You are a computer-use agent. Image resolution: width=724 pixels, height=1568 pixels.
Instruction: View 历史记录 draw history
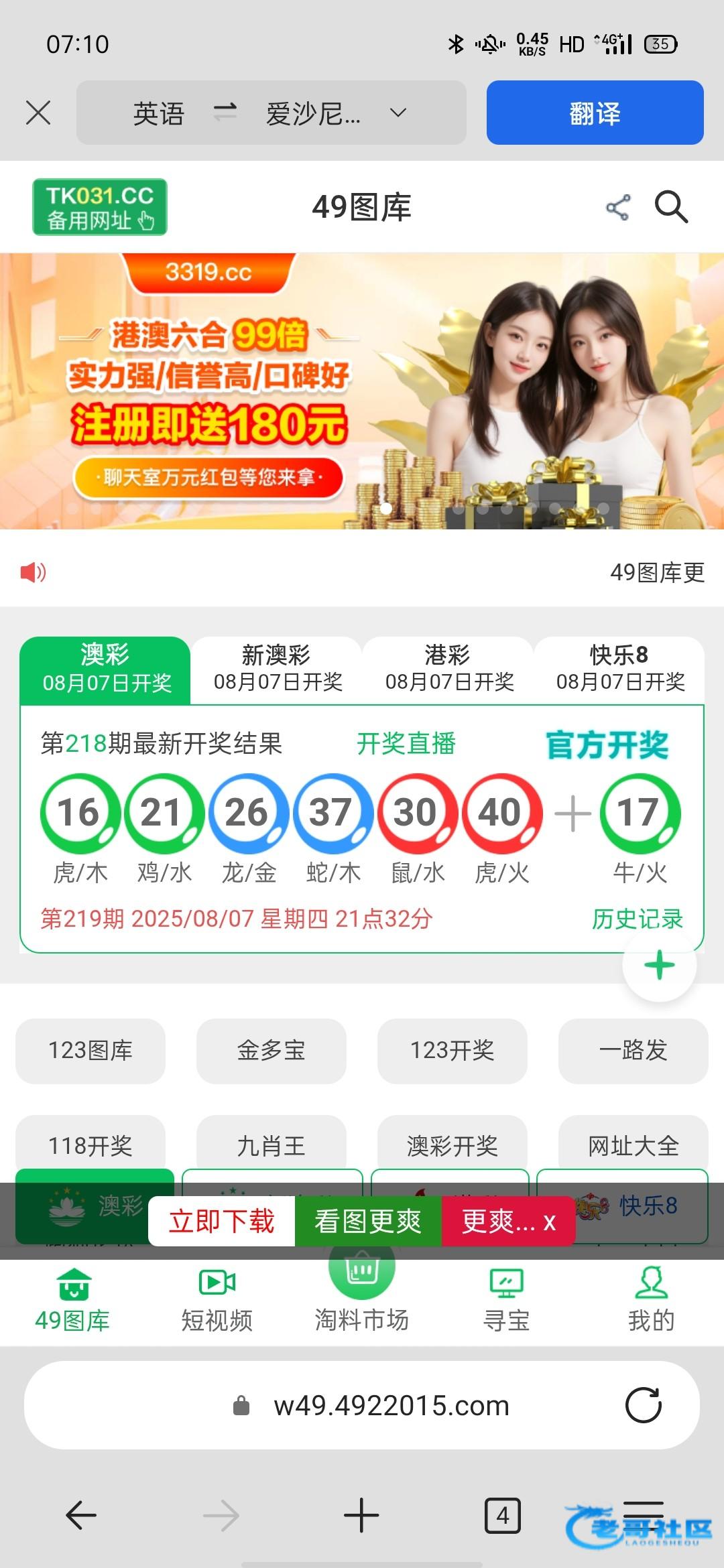pyautogui.click(x=637, y=919)
